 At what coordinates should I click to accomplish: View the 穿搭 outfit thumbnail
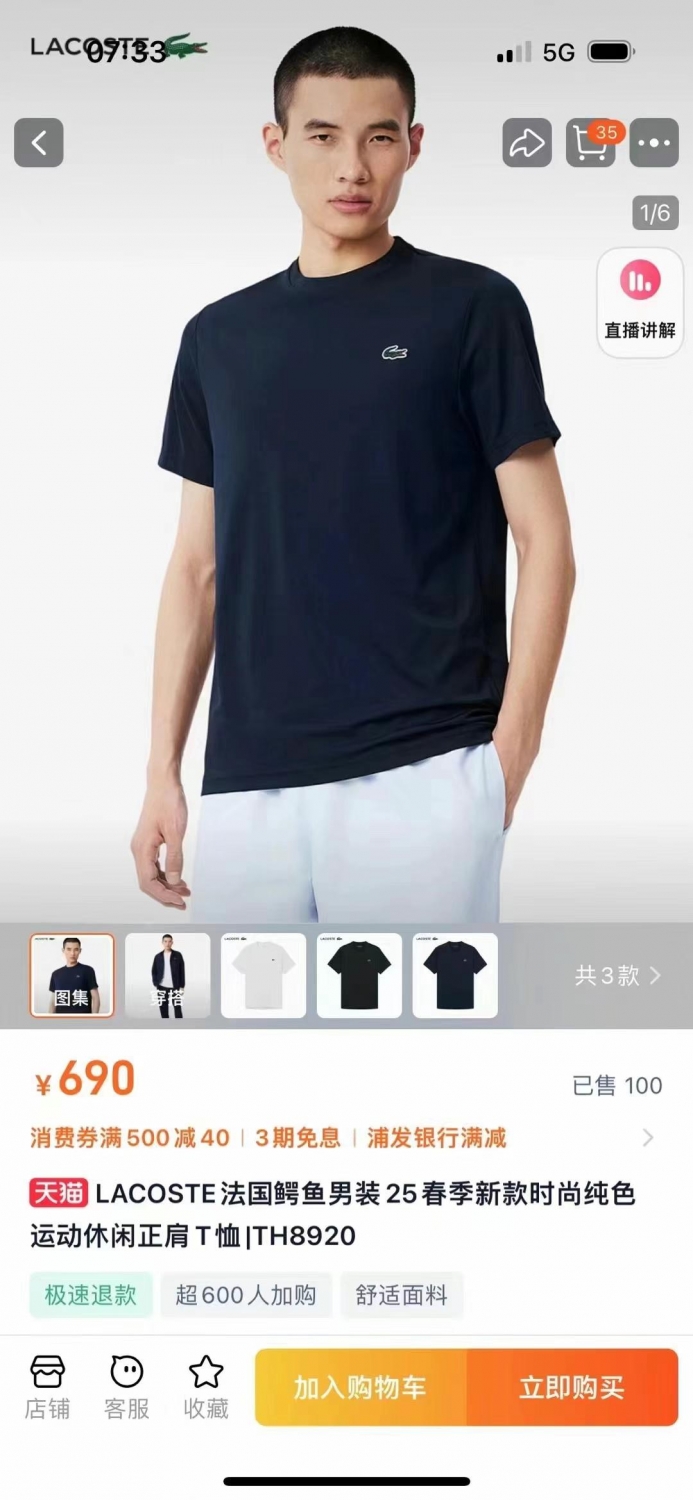(168, 975)
